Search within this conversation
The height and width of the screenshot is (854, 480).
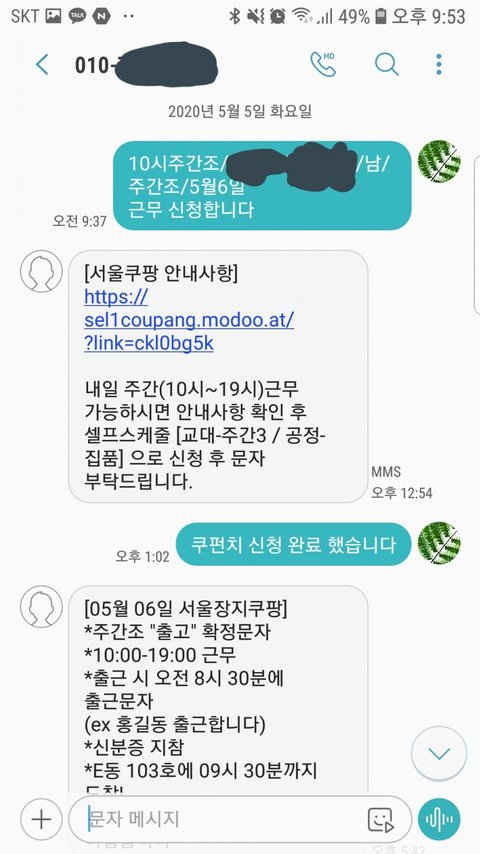pos(386,65)
